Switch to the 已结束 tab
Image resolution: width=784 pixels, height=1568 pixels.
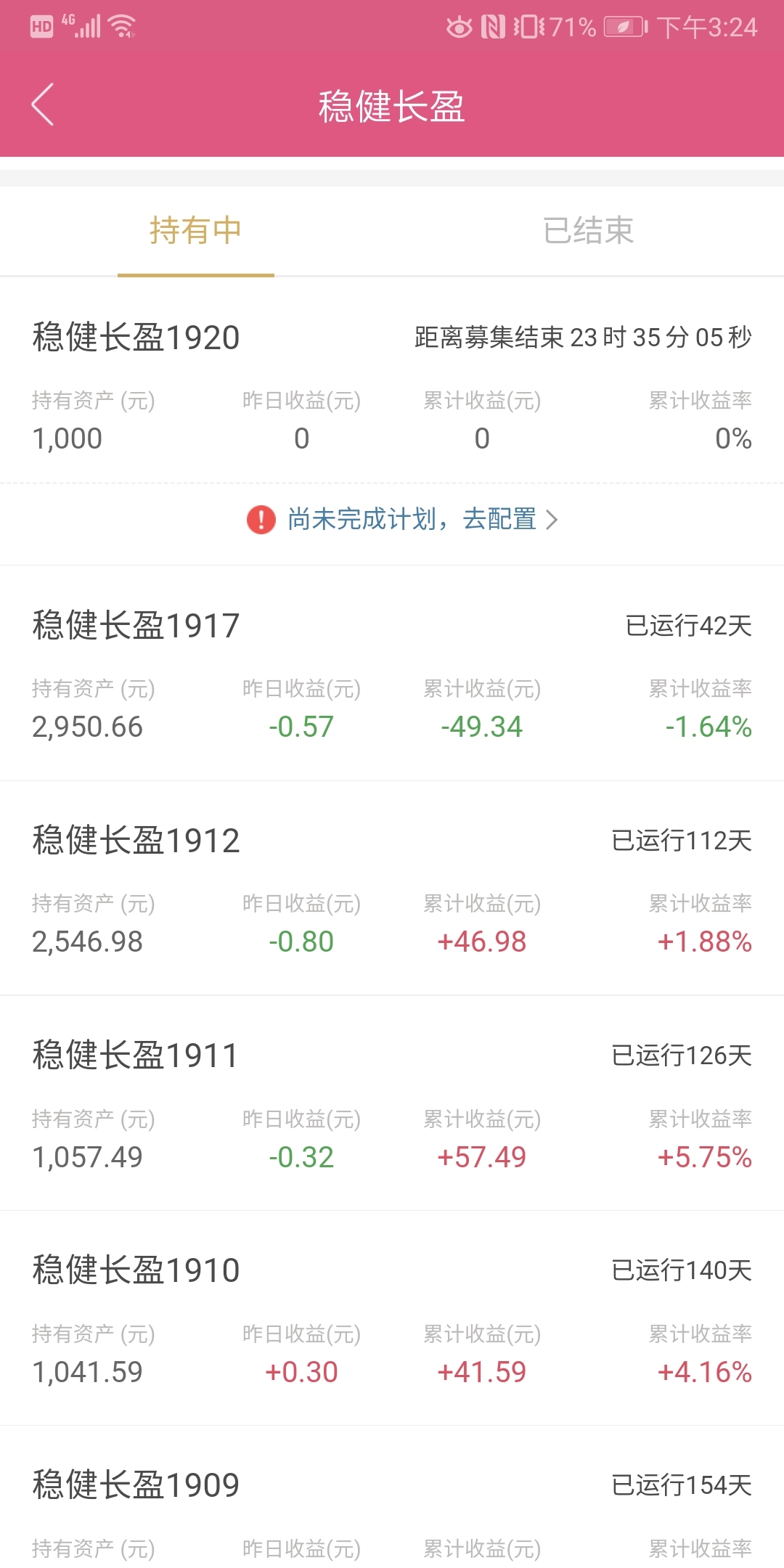pyautogui.click(x=588, y=231)
